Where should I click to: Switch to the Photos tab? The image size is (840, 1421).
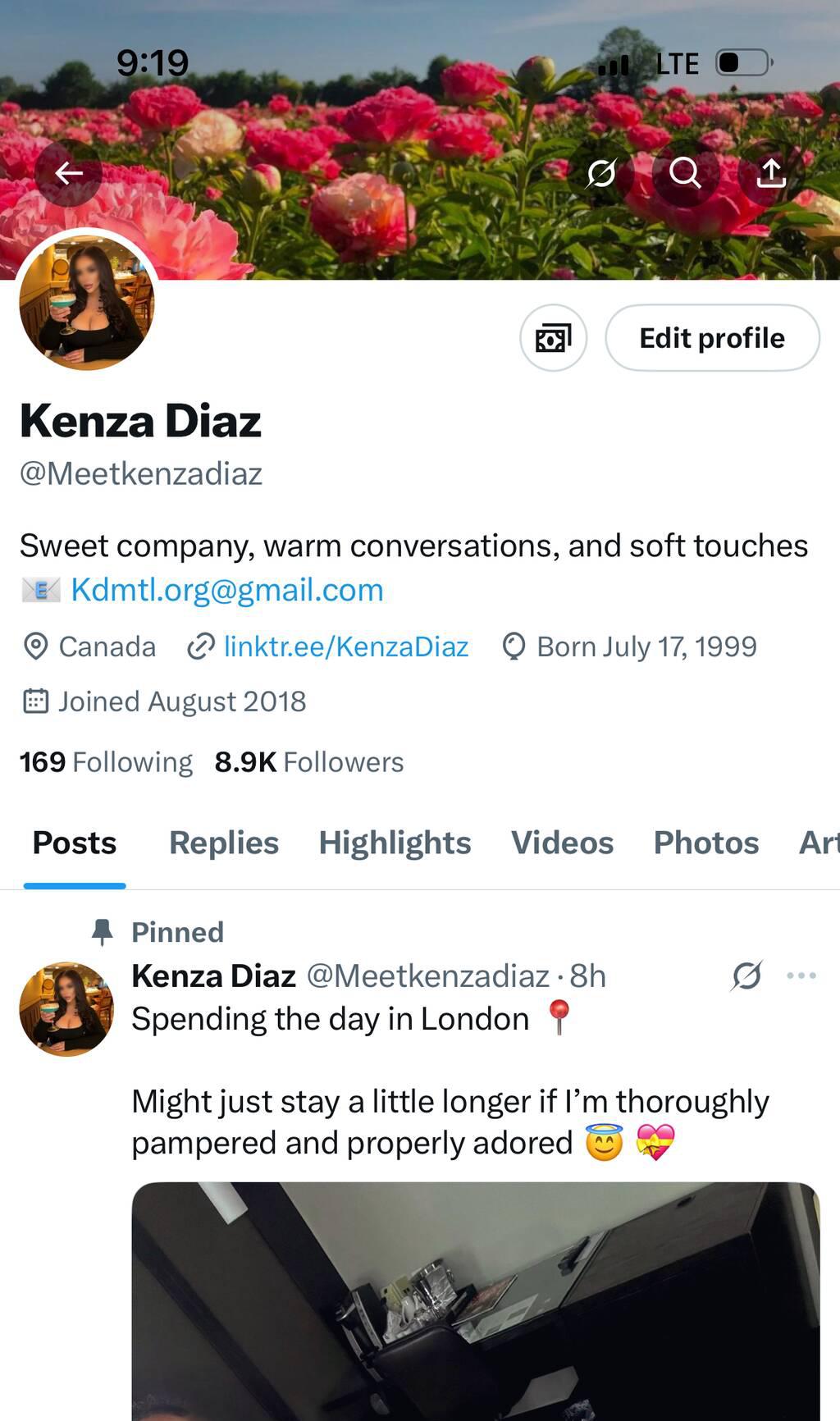706,843
